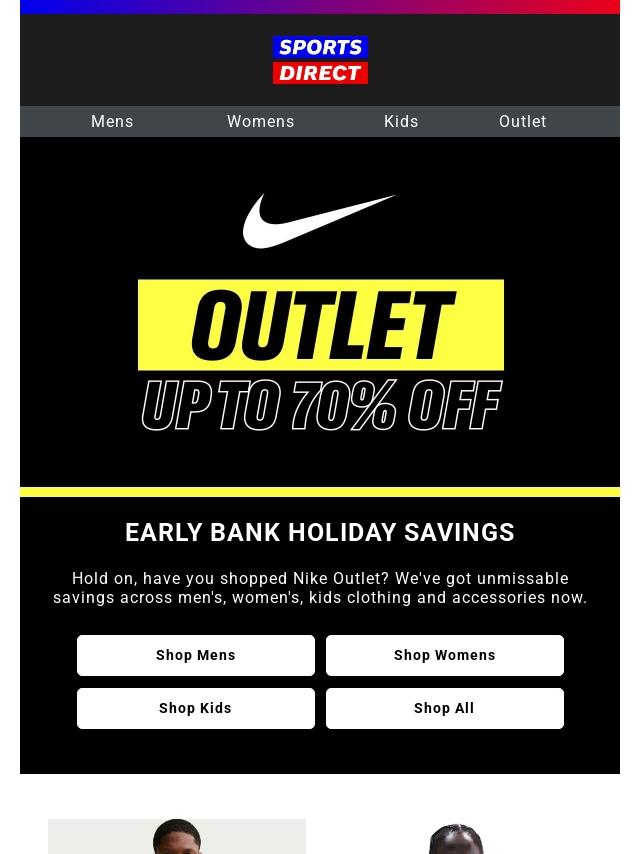Choose Shop All

(444, 708)
